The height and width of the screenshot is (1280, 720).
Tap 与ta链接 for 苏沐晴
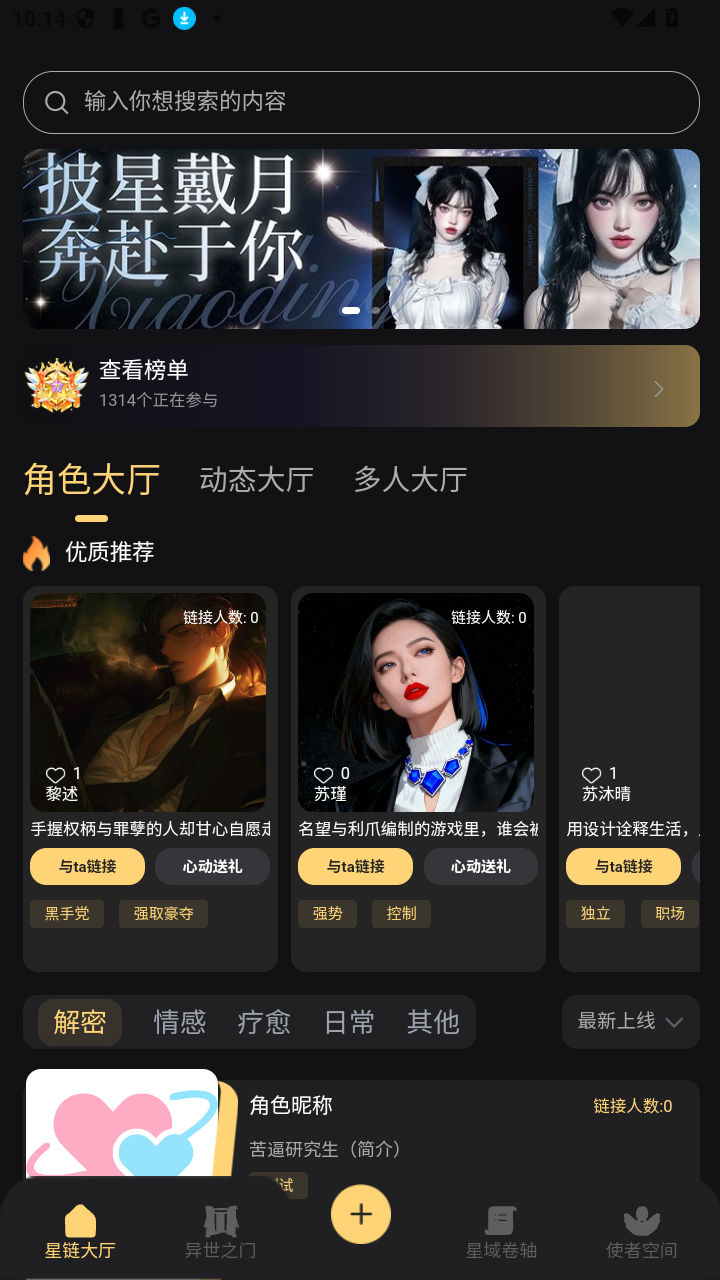click(623, 866)
